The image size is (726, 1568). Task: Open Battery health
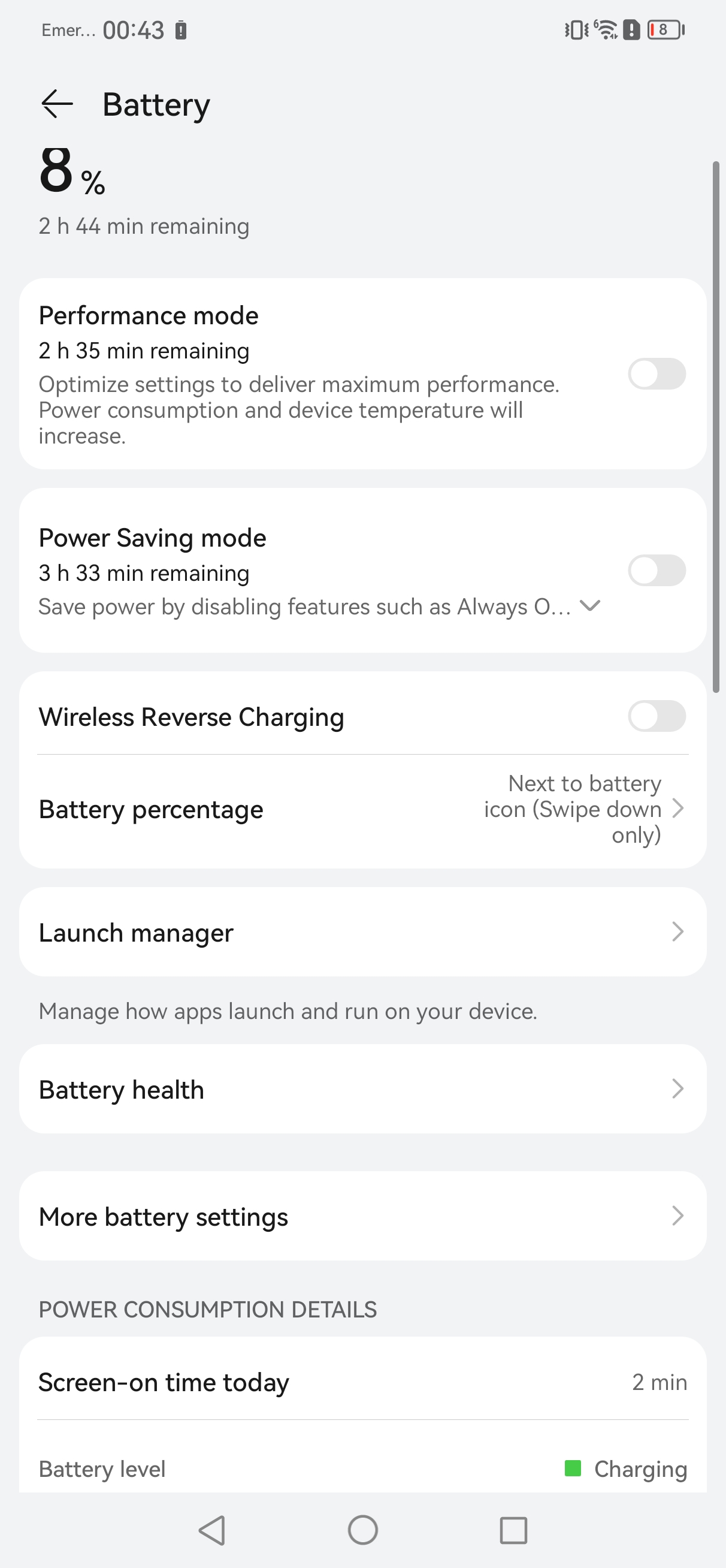point(362,1089)
